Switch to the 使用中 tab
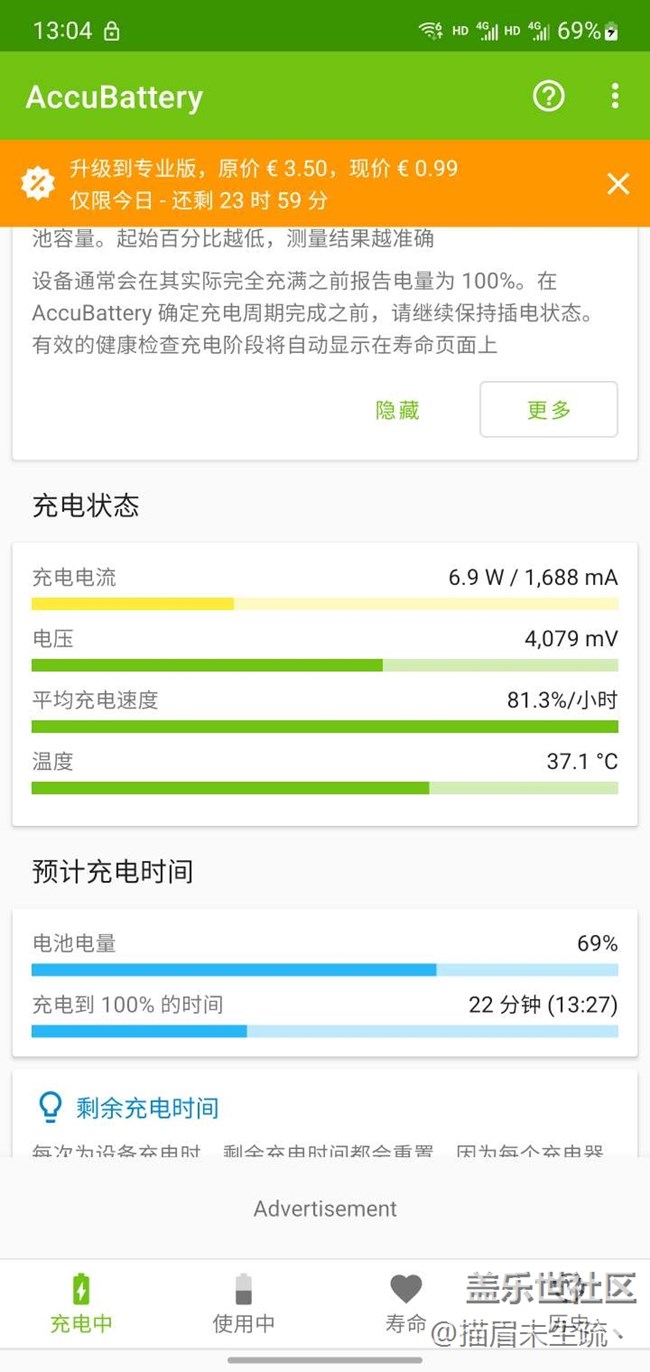This screenshot has width=650, height=1372. (243, 1303)
